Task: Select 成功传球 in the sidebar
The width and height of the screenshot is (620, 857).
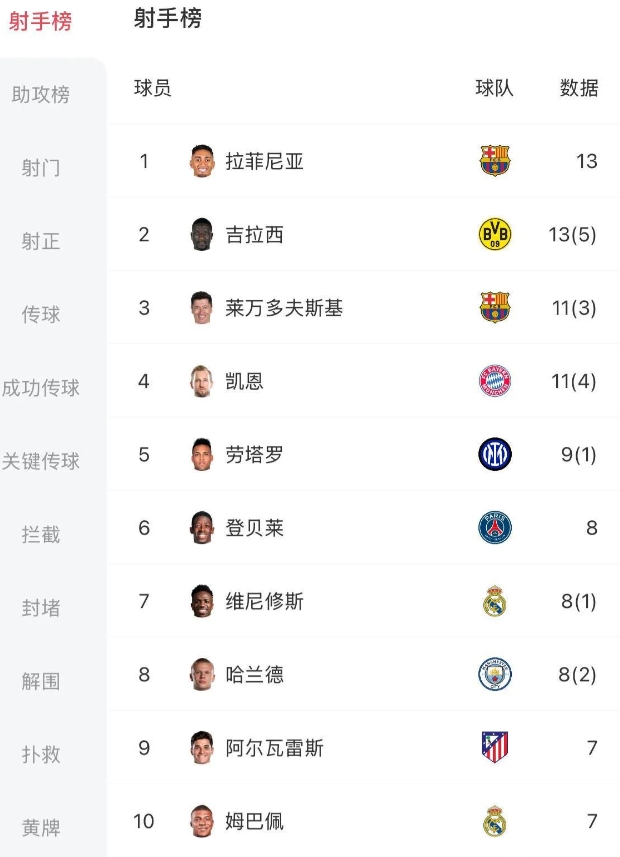Action: 41,388
